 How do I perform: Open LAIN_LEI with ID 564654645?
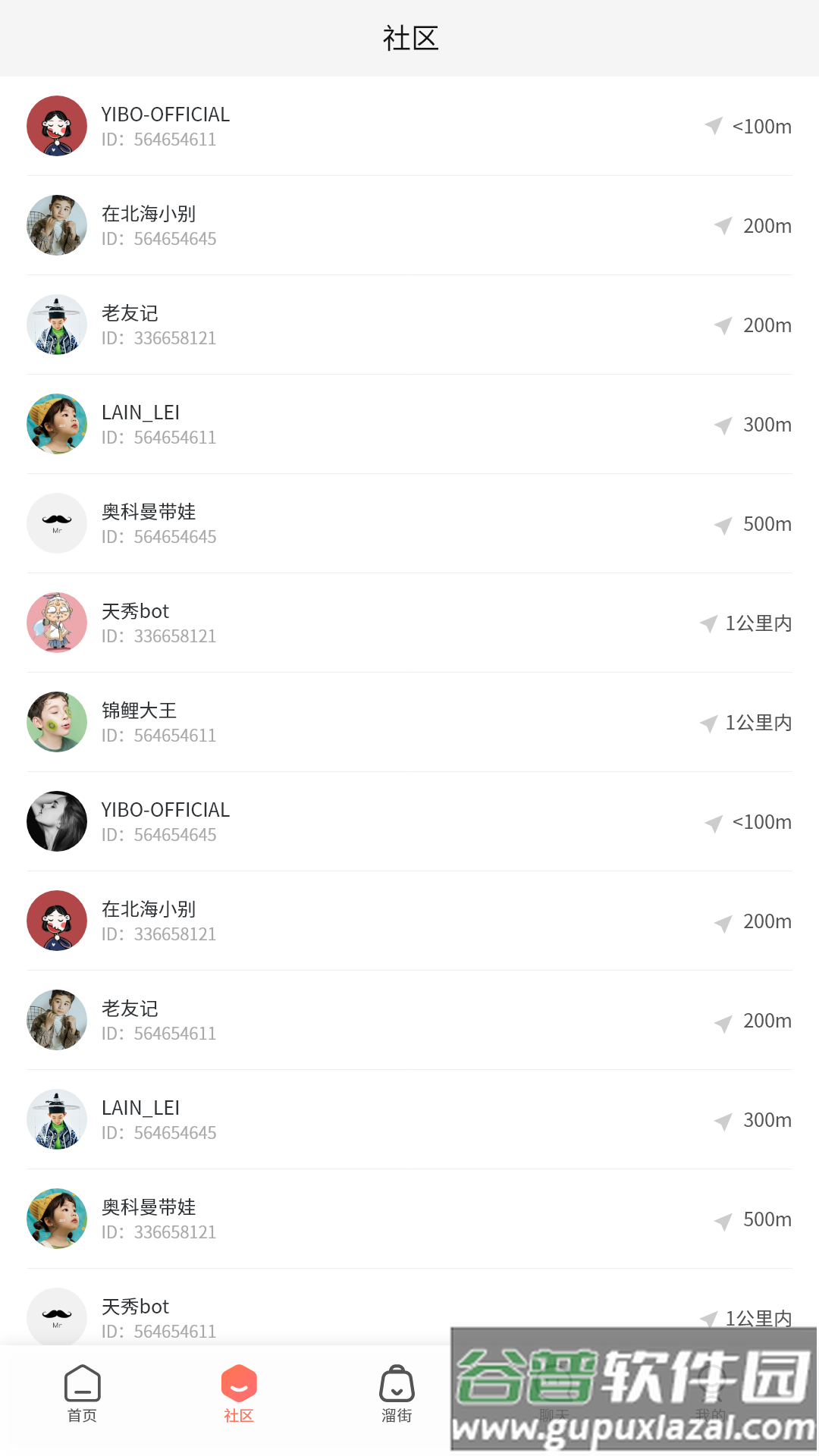pyautogui.click(x=409, y=1119)
